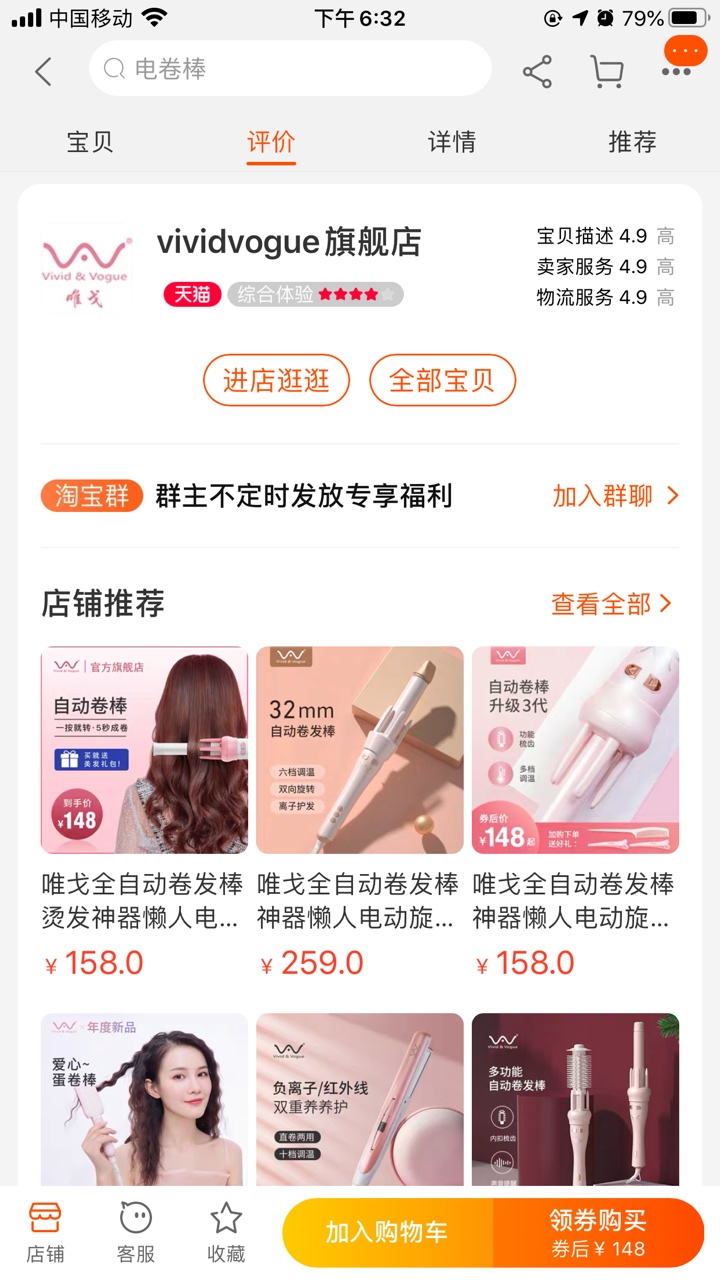Go back using the back arrow
The image size is (720, 1280).
tap(43, 71)
